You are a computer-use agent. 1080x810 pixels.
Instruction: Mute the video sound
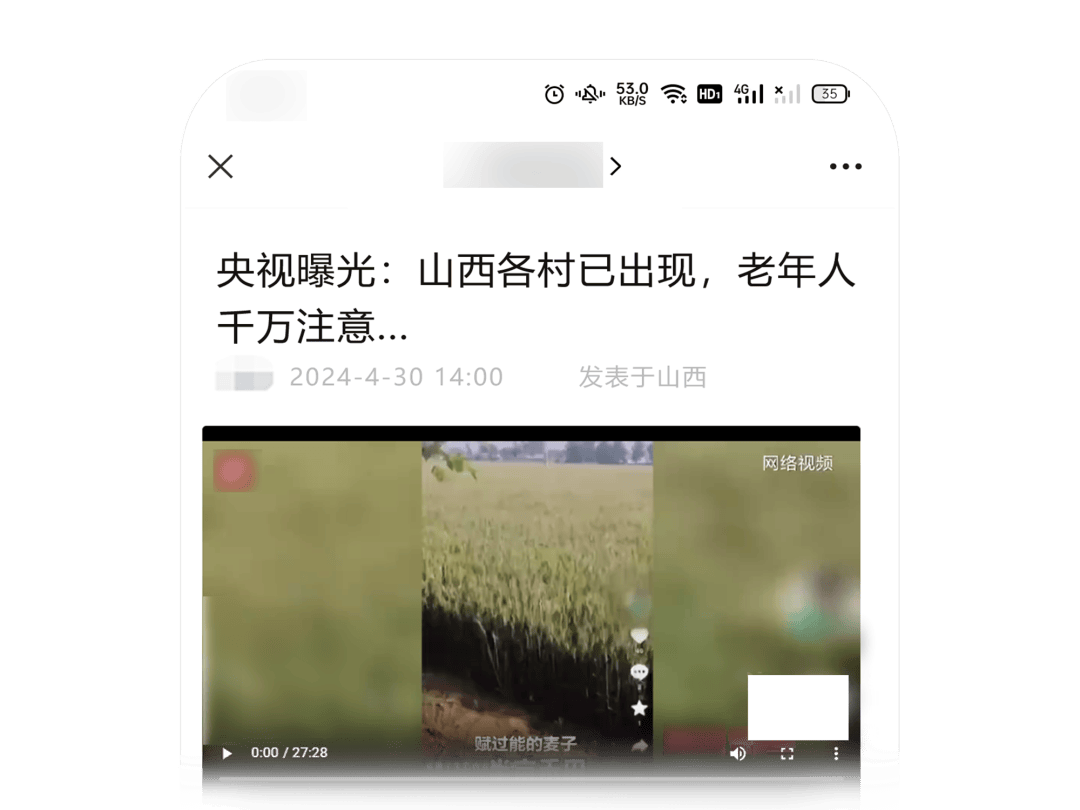(x=738, y=753)
